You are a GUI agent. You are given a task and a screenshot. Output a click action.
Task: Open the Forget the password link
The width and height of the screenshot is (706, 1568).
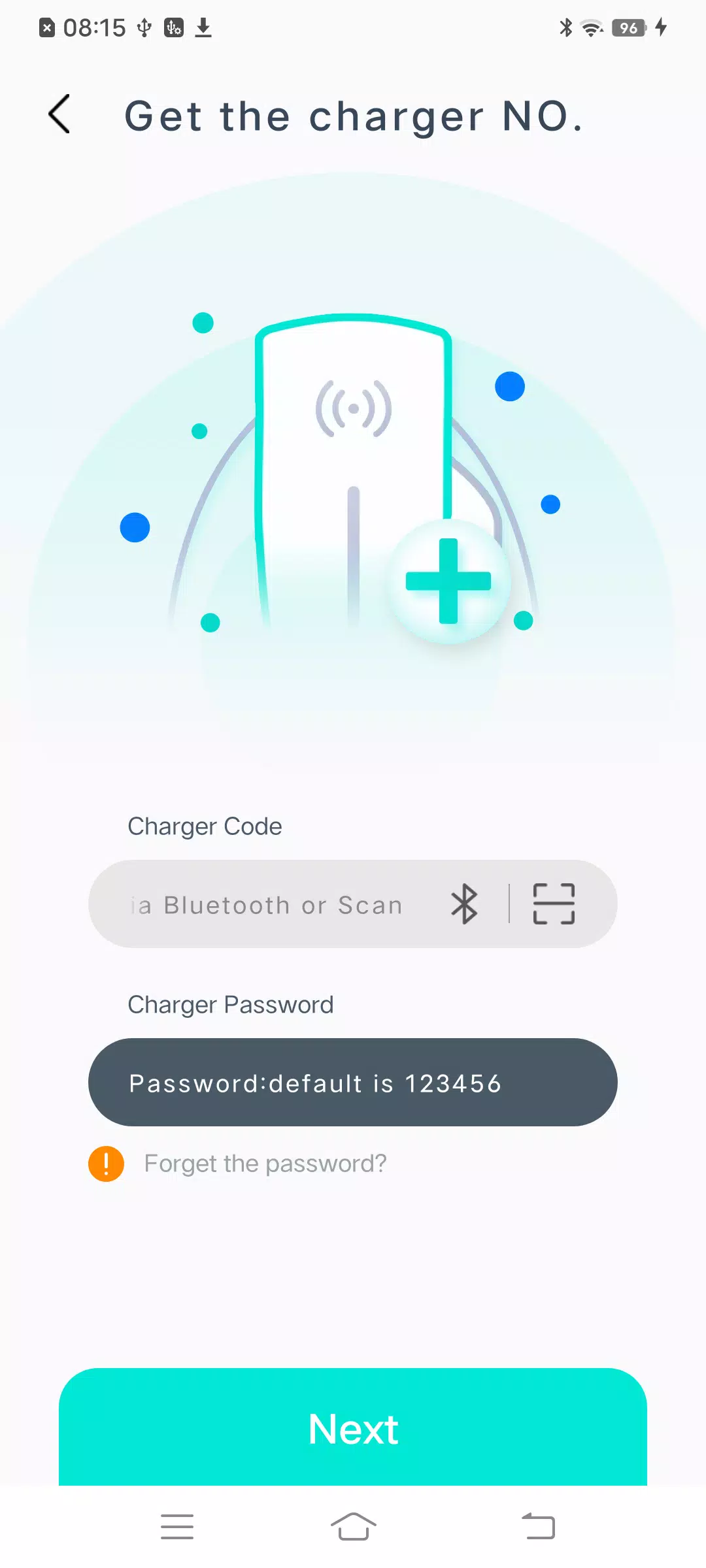265,1164
